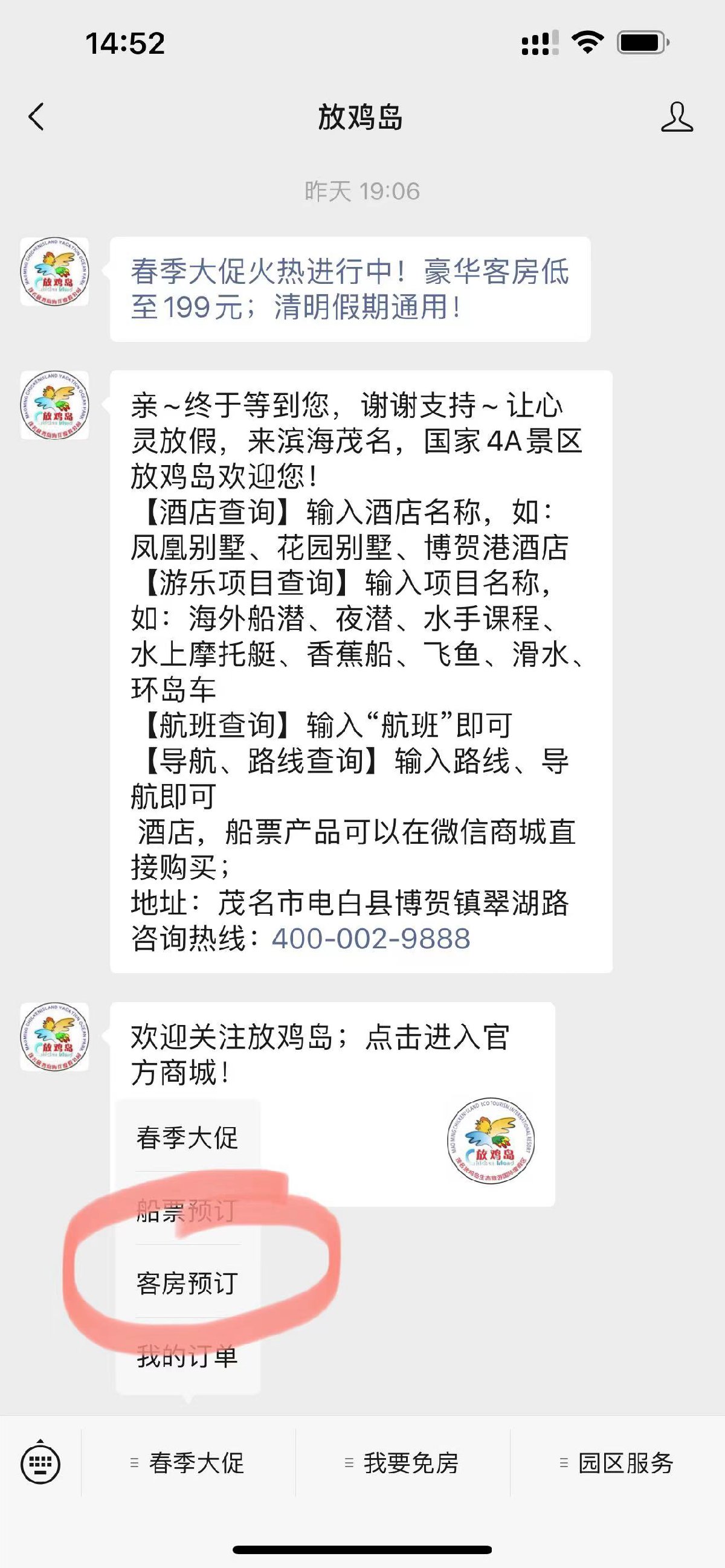The image size is (725, 1568).
Task: Select 春季大促 in the popup menu
Action: pos(187,1138)
